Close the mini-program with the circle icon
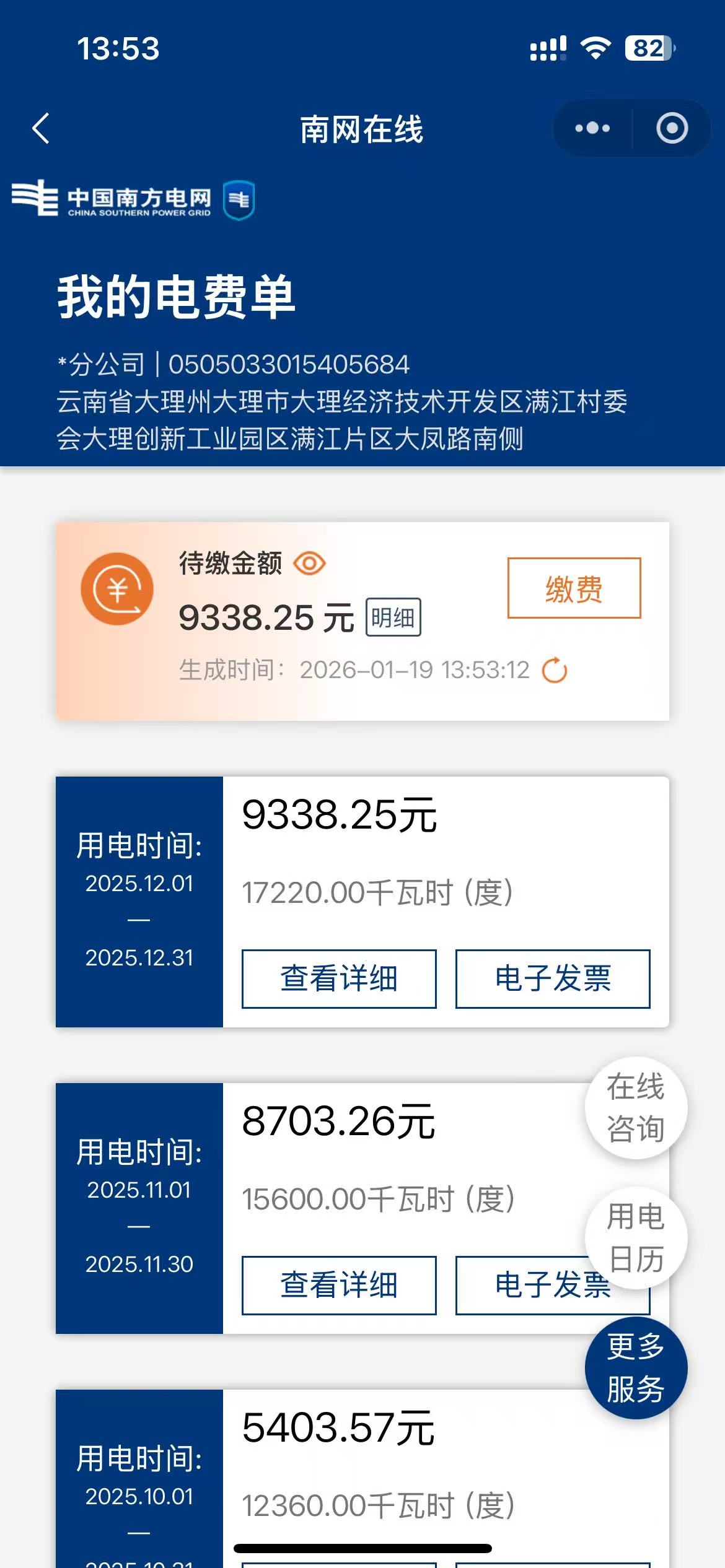This screenshot has width=725, height=1568. [x=672, y=128]
